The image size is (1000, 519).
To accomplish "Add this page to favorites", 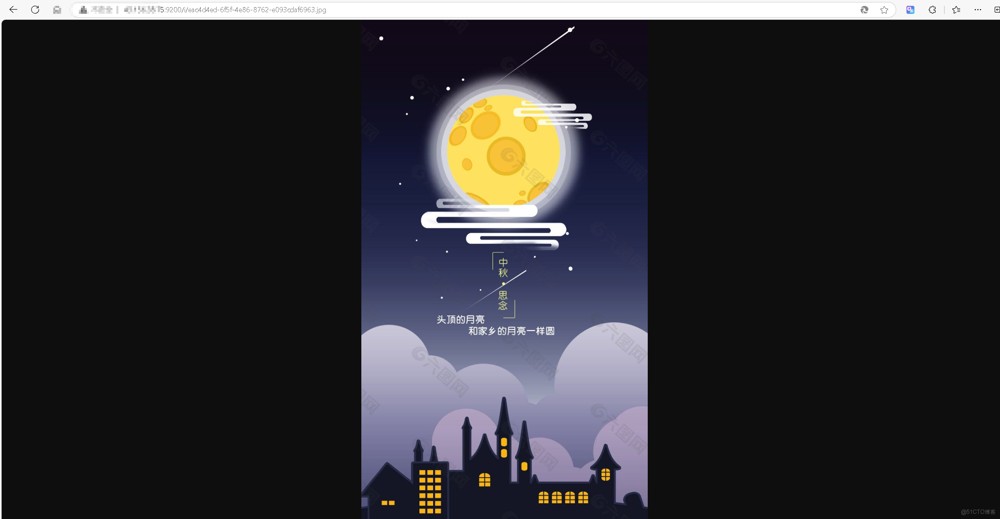I will pyautogui.click(x=884, y=9).
